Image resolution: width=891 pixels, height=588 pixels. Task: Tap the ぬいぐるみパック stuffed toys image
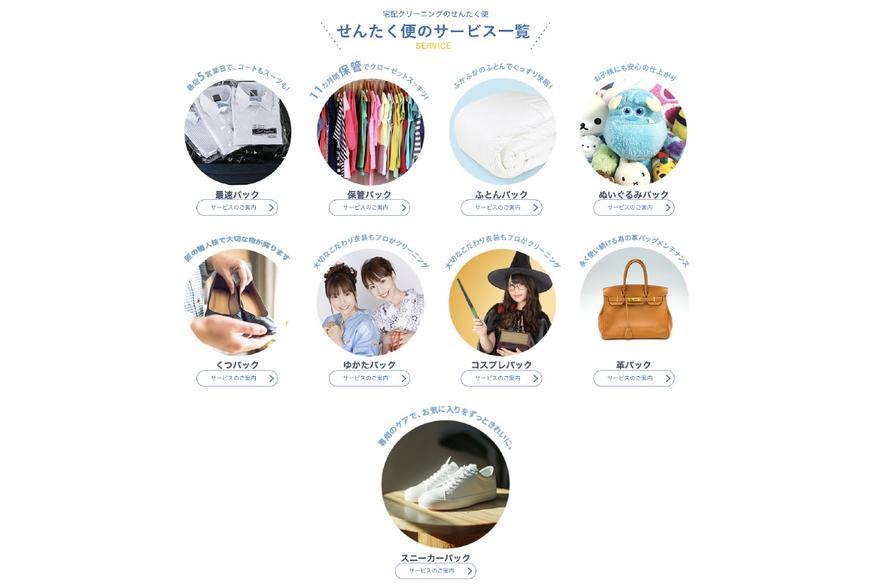point(633,132)
